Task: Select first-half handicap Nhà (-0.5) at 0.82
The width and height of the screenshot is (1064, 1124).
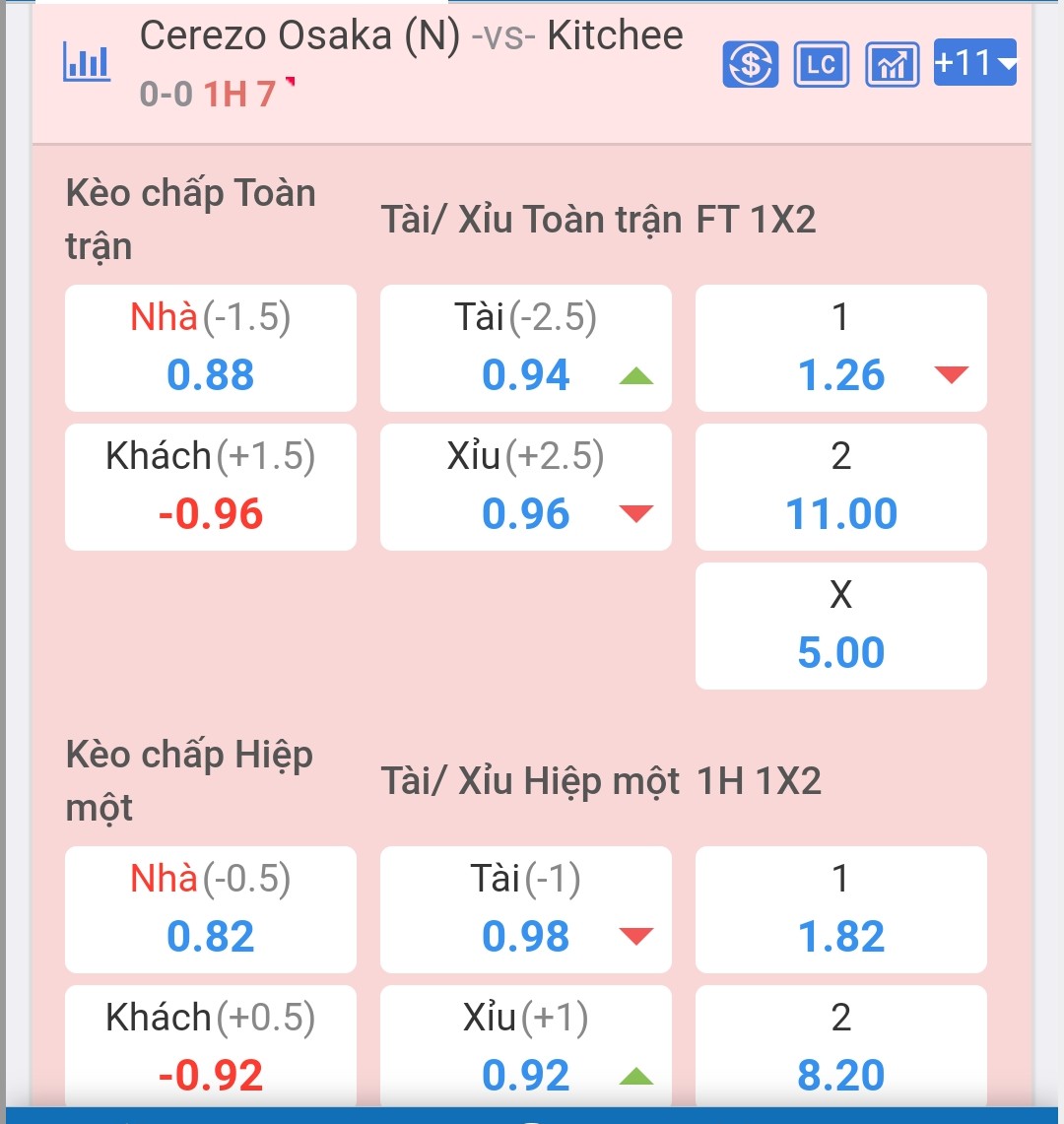Action: pos(211,909)
